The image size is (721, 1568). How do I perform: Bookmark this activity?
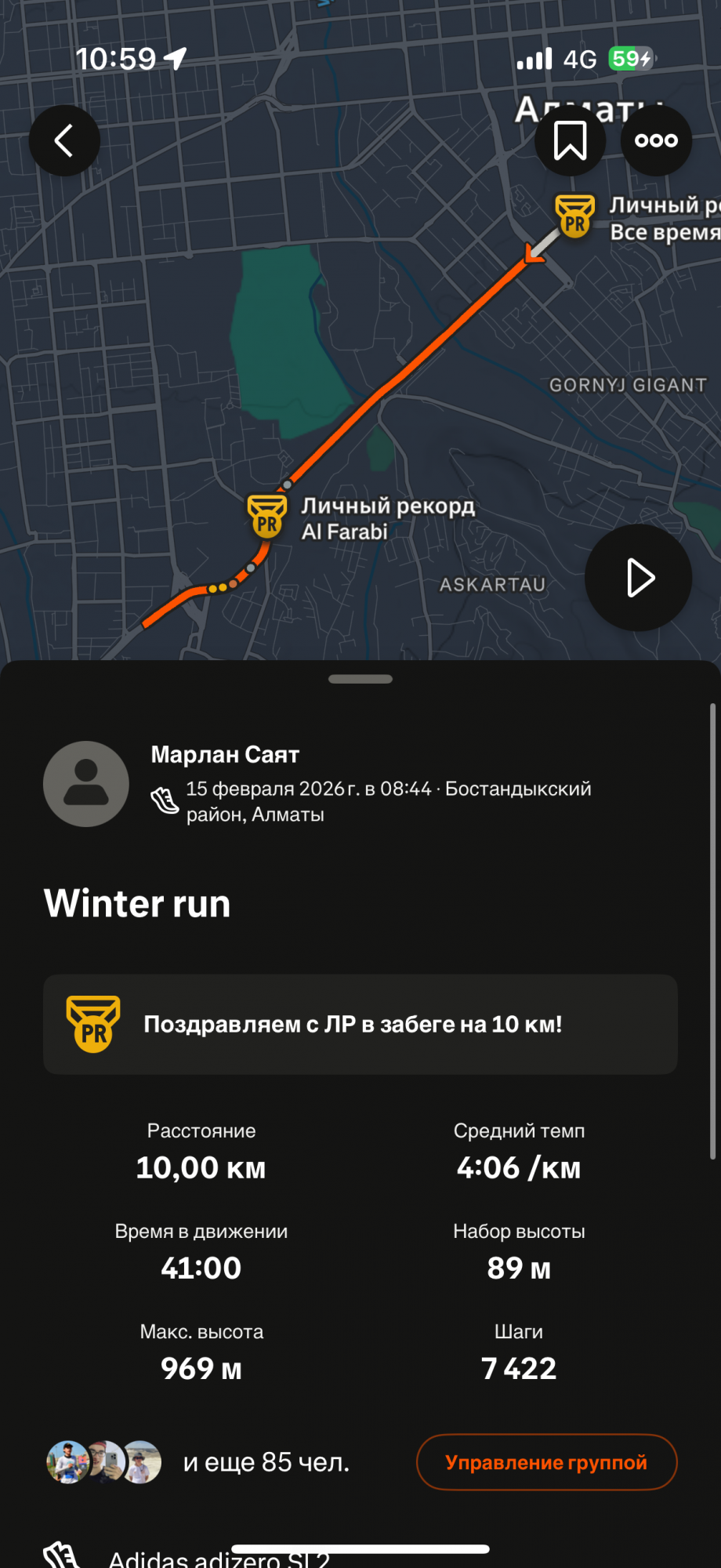tap(570, 140)
